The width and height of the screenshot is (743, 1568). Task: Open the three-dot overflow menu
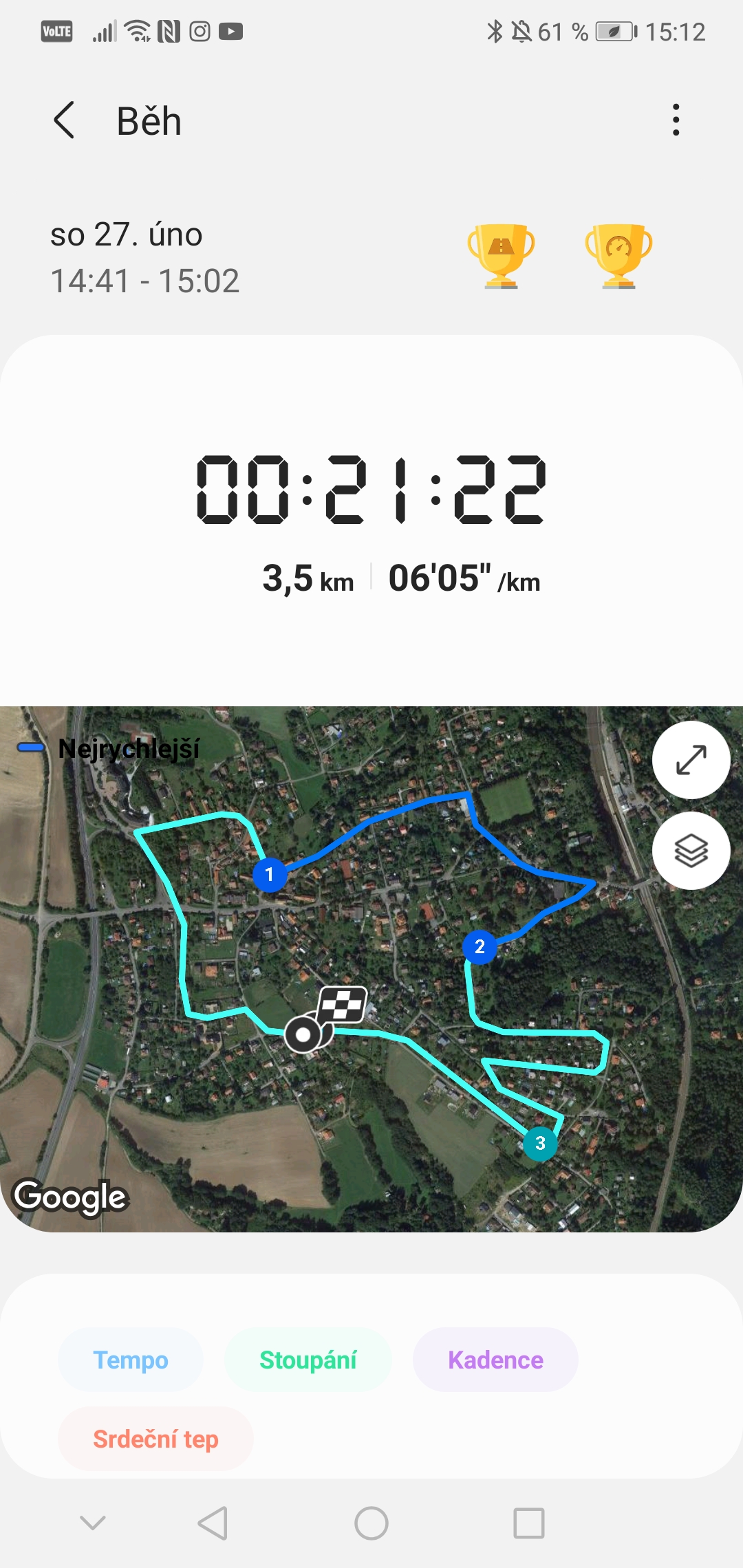676,120
